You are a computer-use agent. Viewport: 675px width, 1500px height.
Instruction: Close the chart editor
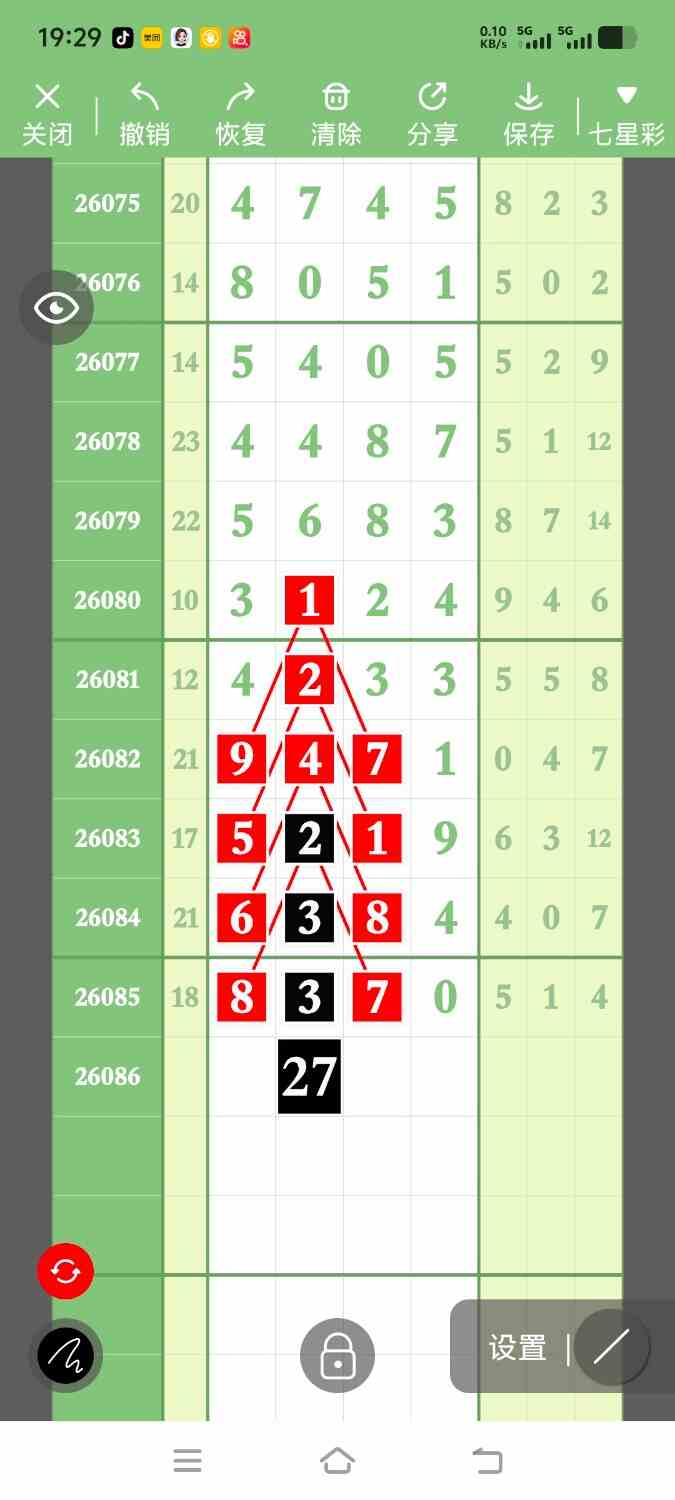[x=47, y=115]
